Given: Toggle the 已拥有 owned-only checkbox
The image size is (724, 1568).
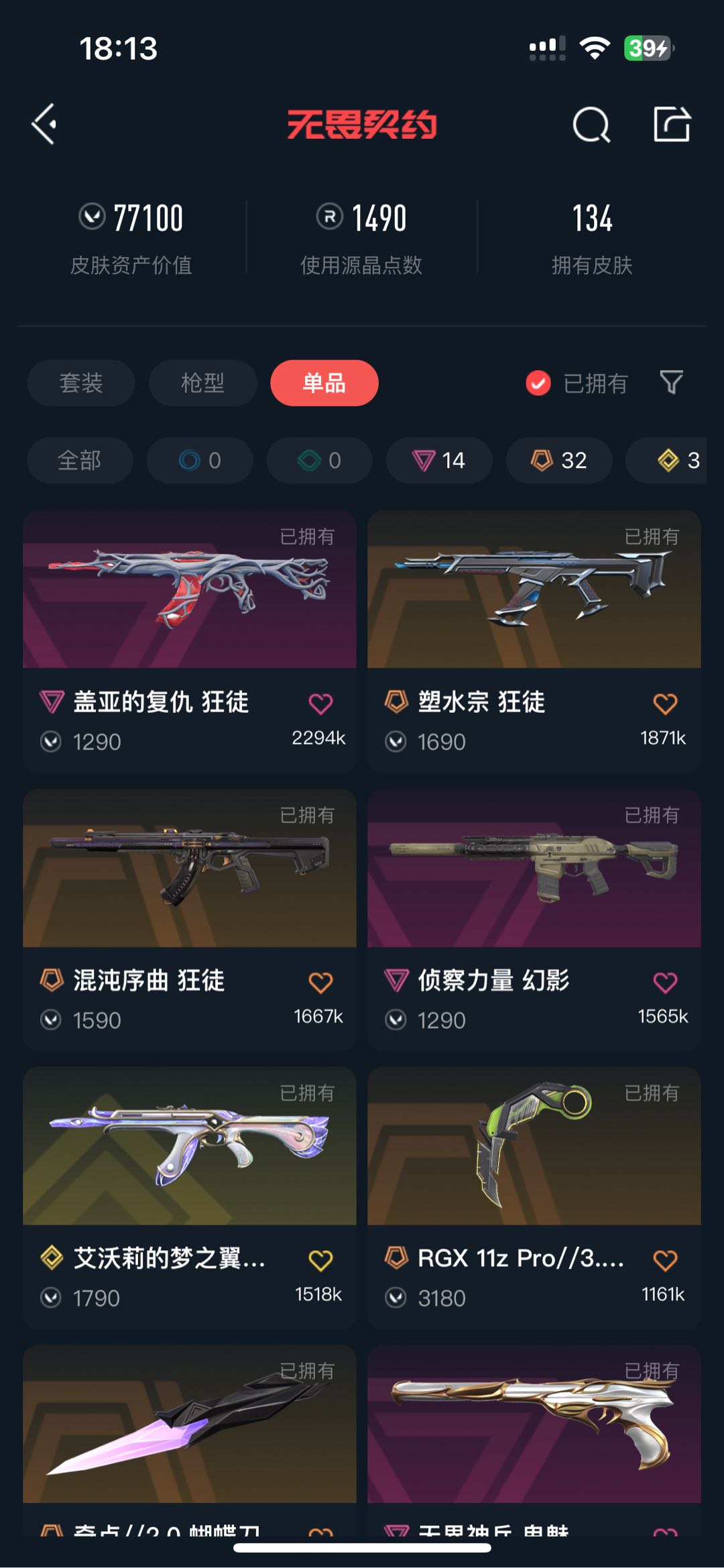Looking at the screenshot, I should [x=538, y=383].
